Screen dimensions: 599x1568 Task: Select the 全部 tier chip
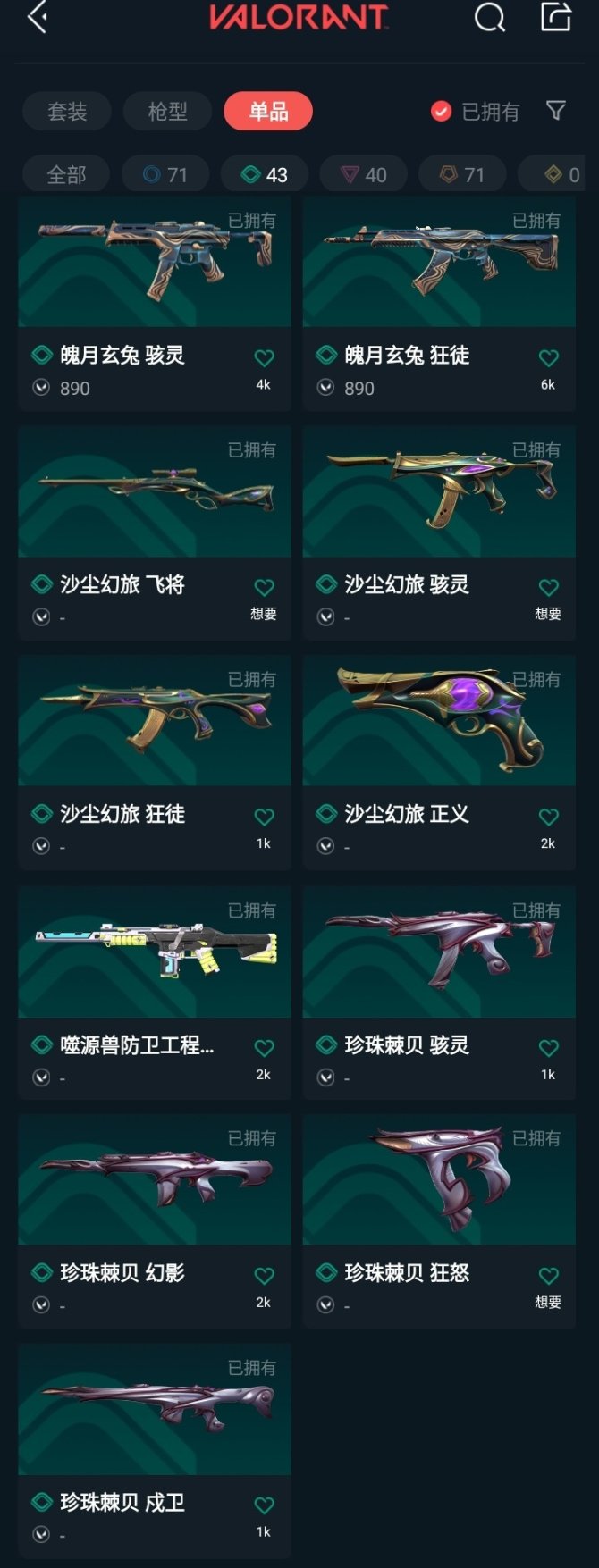pos(67,174)
